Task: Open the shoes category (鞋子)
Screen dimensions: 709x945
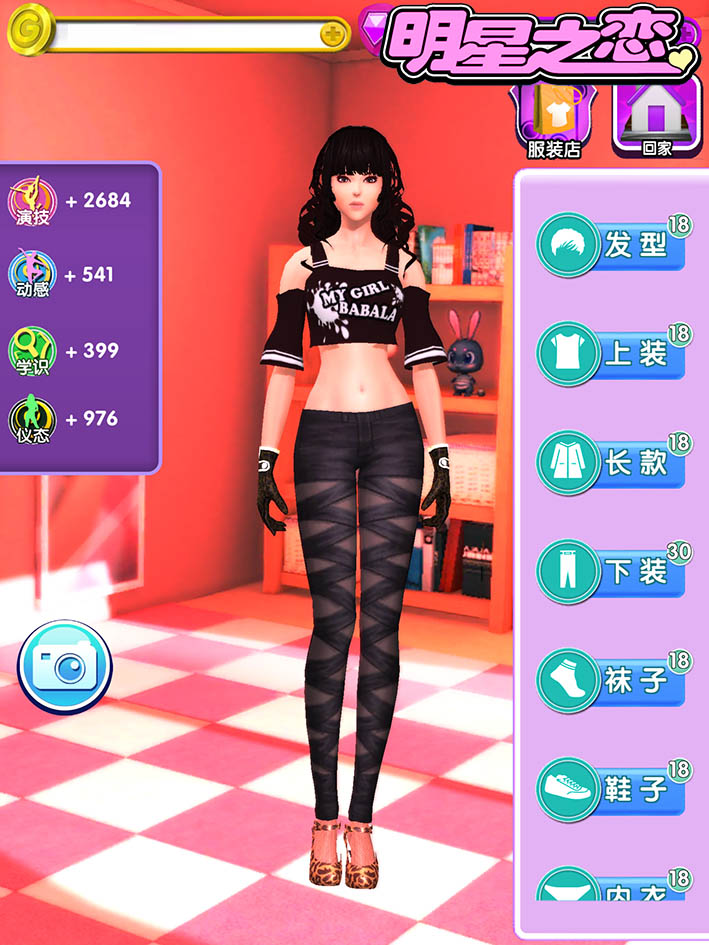Action: click(612, 790)
